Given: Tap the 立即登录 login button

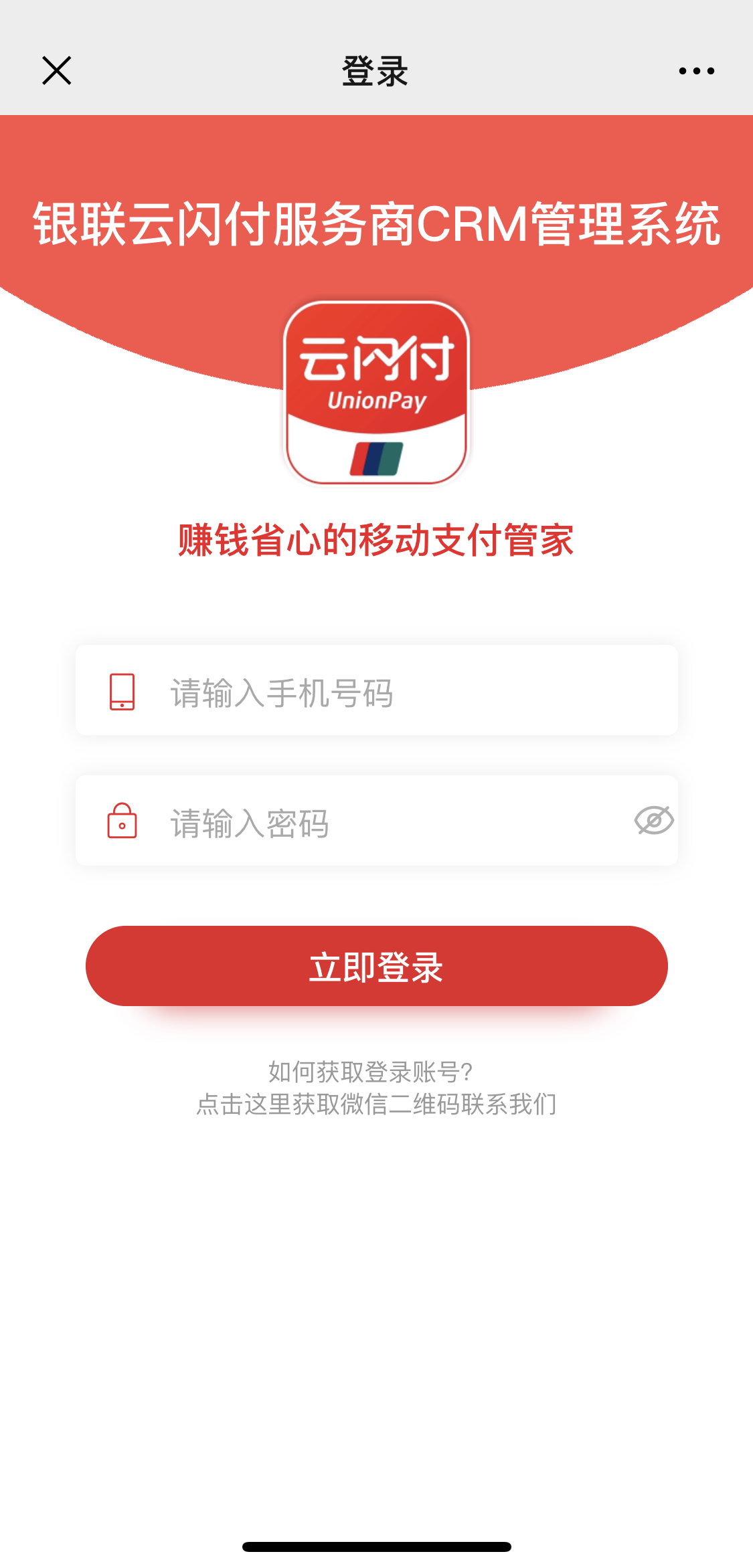Looking at the screenshot, I should (376, 966).
